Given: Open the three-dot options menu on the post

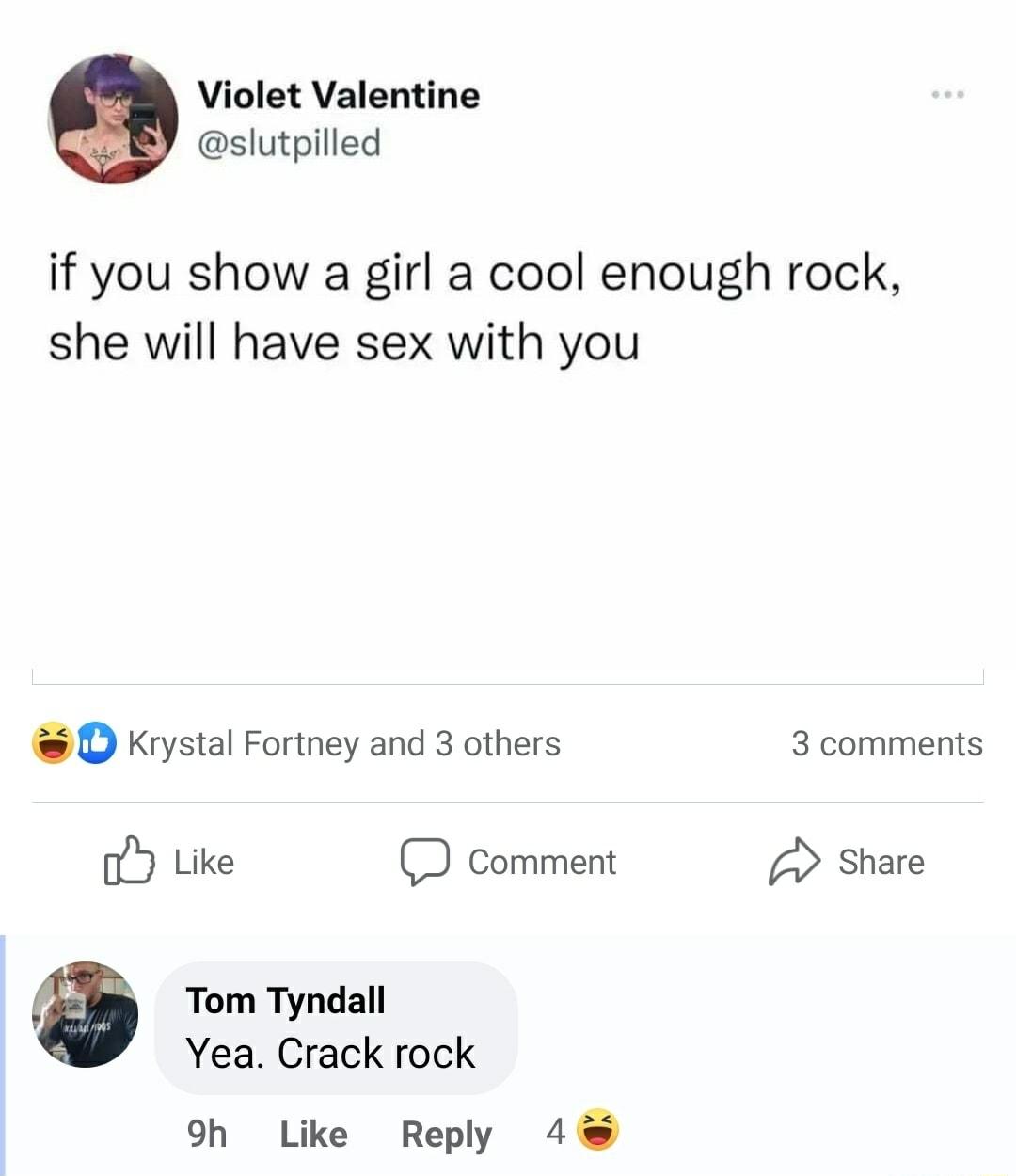Looking at the screenshot, I should pyautogui.click(x=950, y=93).
